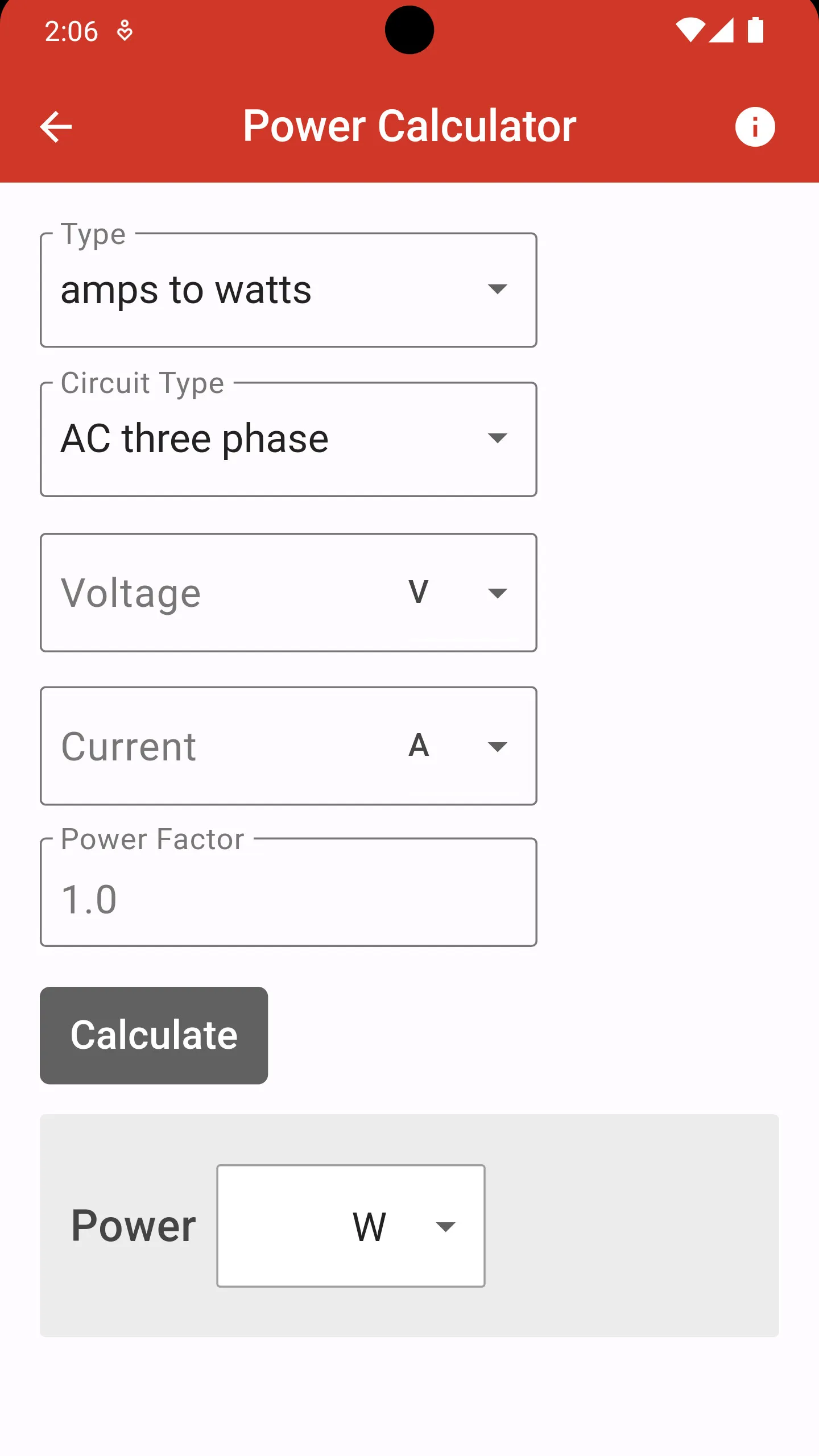819x1456 pixels.
Task: Go back using the arrow icon
Action: click(x=56, y=126)
